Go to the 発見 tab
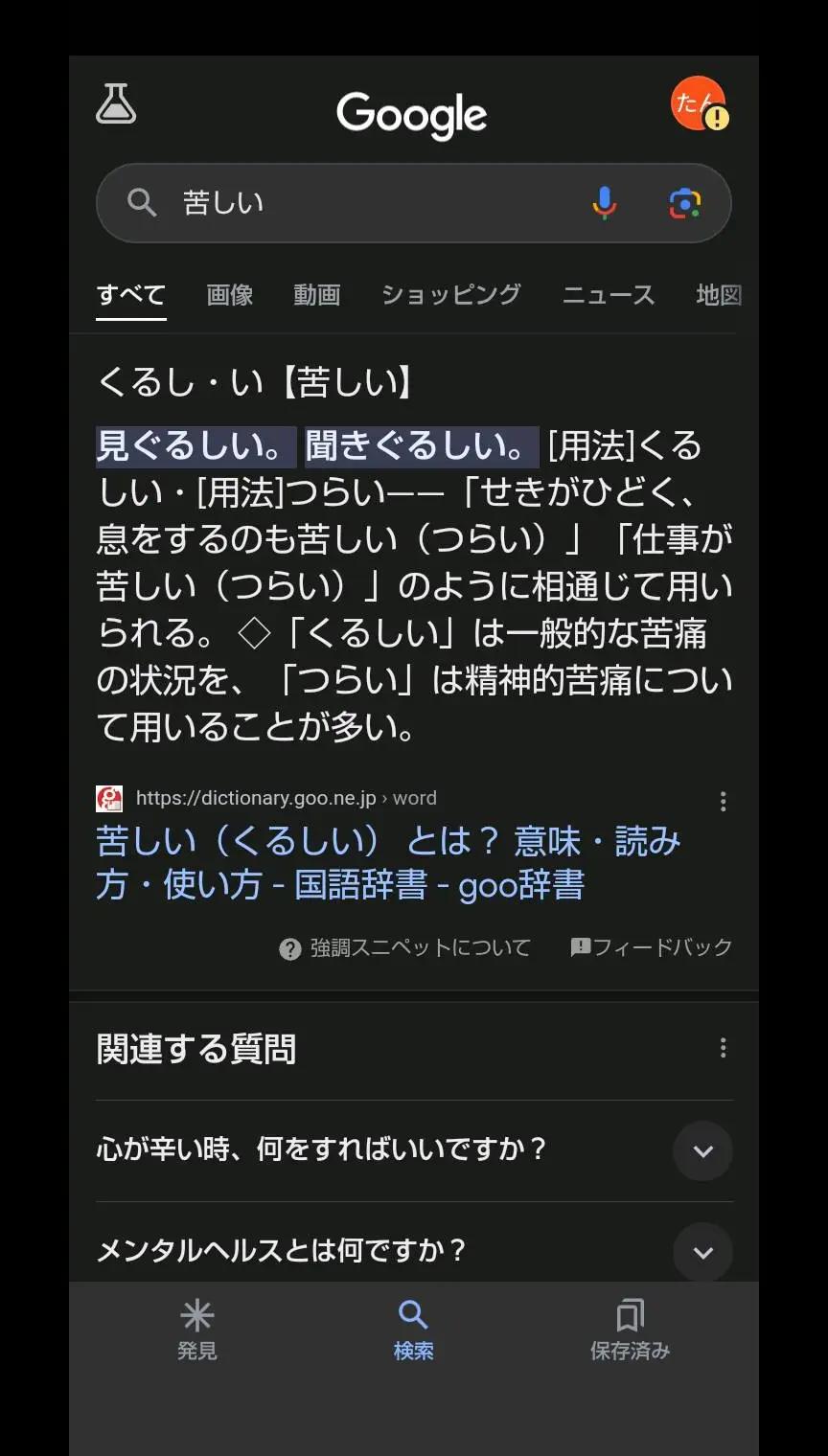This screenshot has height=1456, width=828. (x=197, y=1329)
